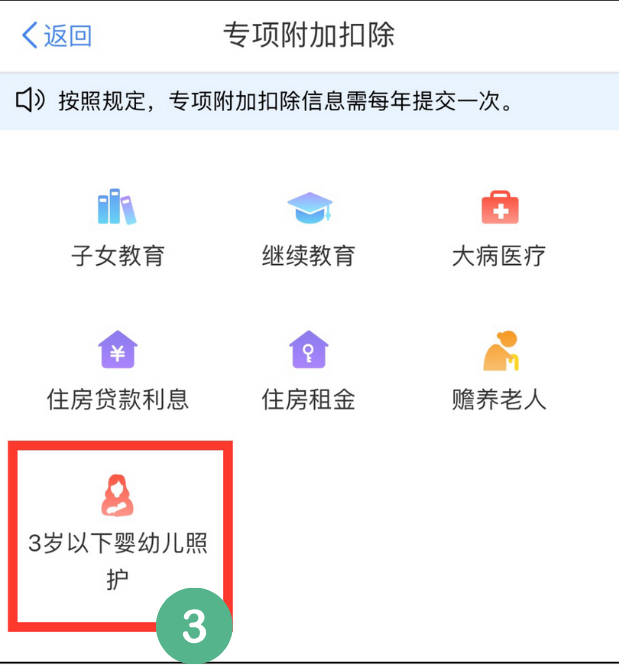Go back using the 返回 button
619x665 pixels.
pyautogui.click(x=57, y=36)
